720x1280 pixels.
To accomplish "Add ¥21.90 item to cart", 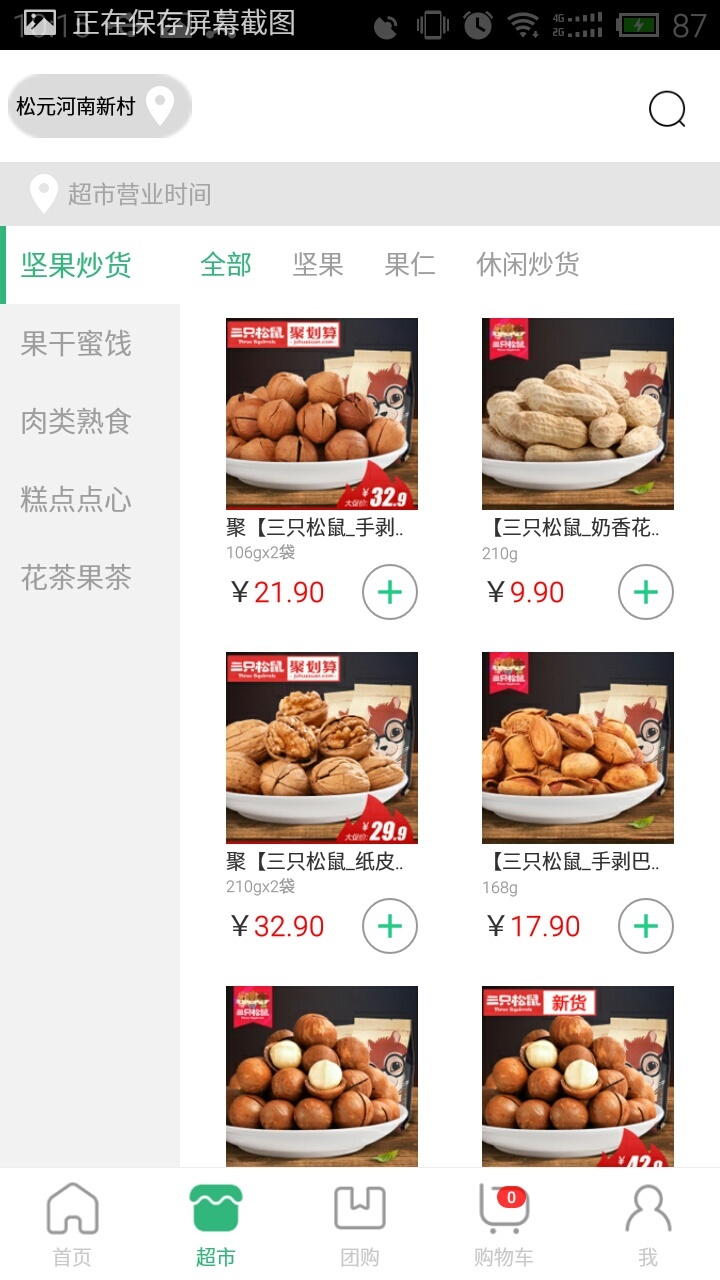I will point(389,592).
